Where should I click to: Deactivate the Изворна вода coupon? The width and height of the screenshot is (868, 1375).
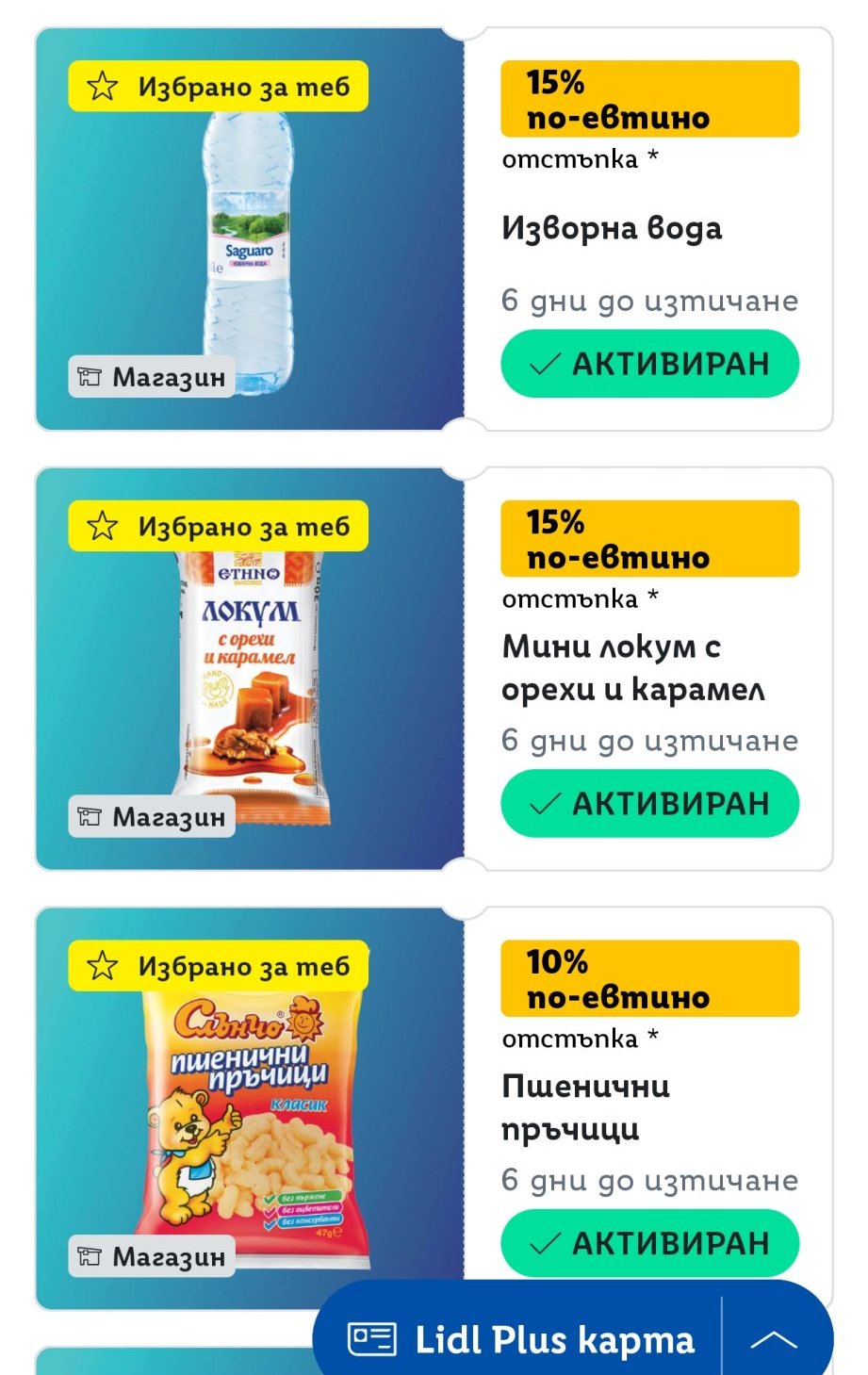click(649, 364)
